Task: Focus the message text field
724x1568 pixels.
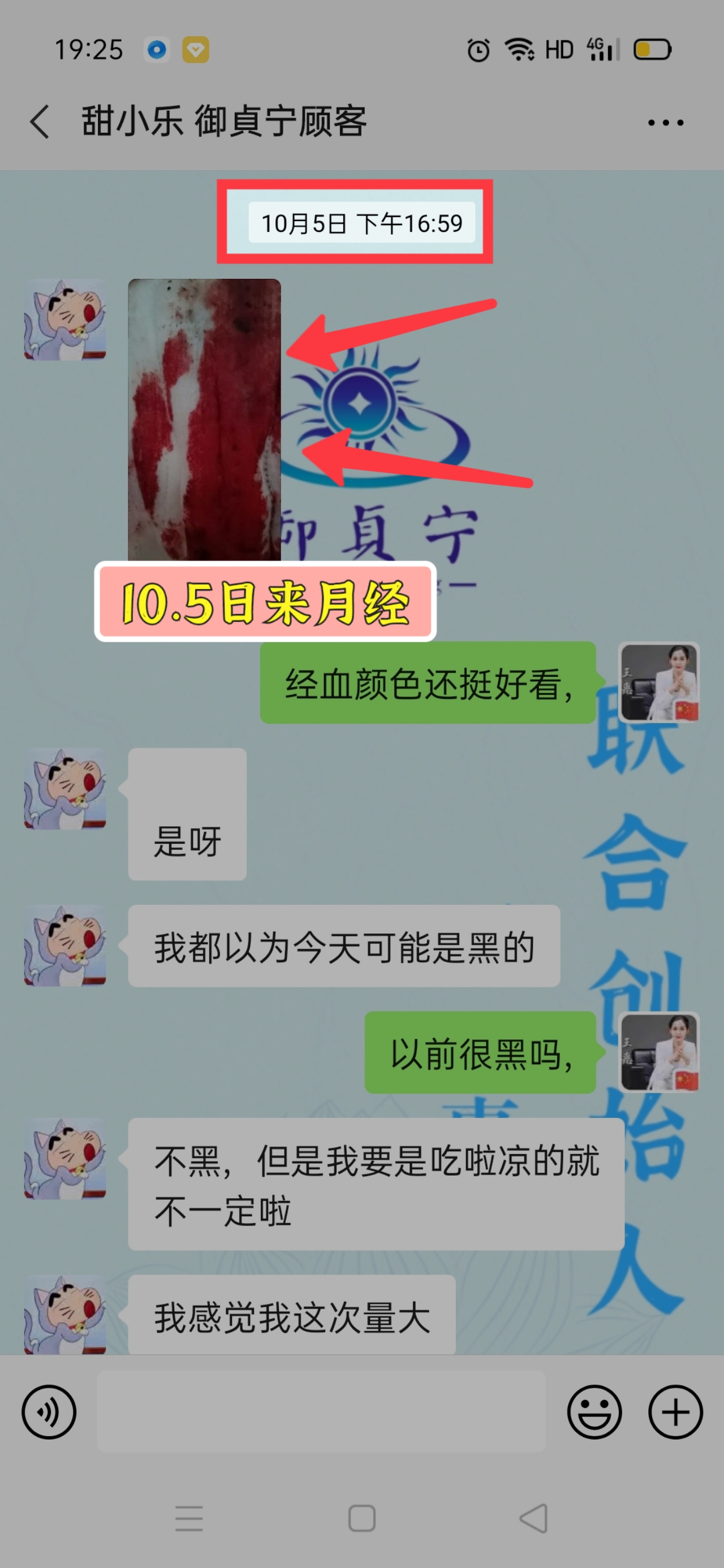Action: (321, 1411)
